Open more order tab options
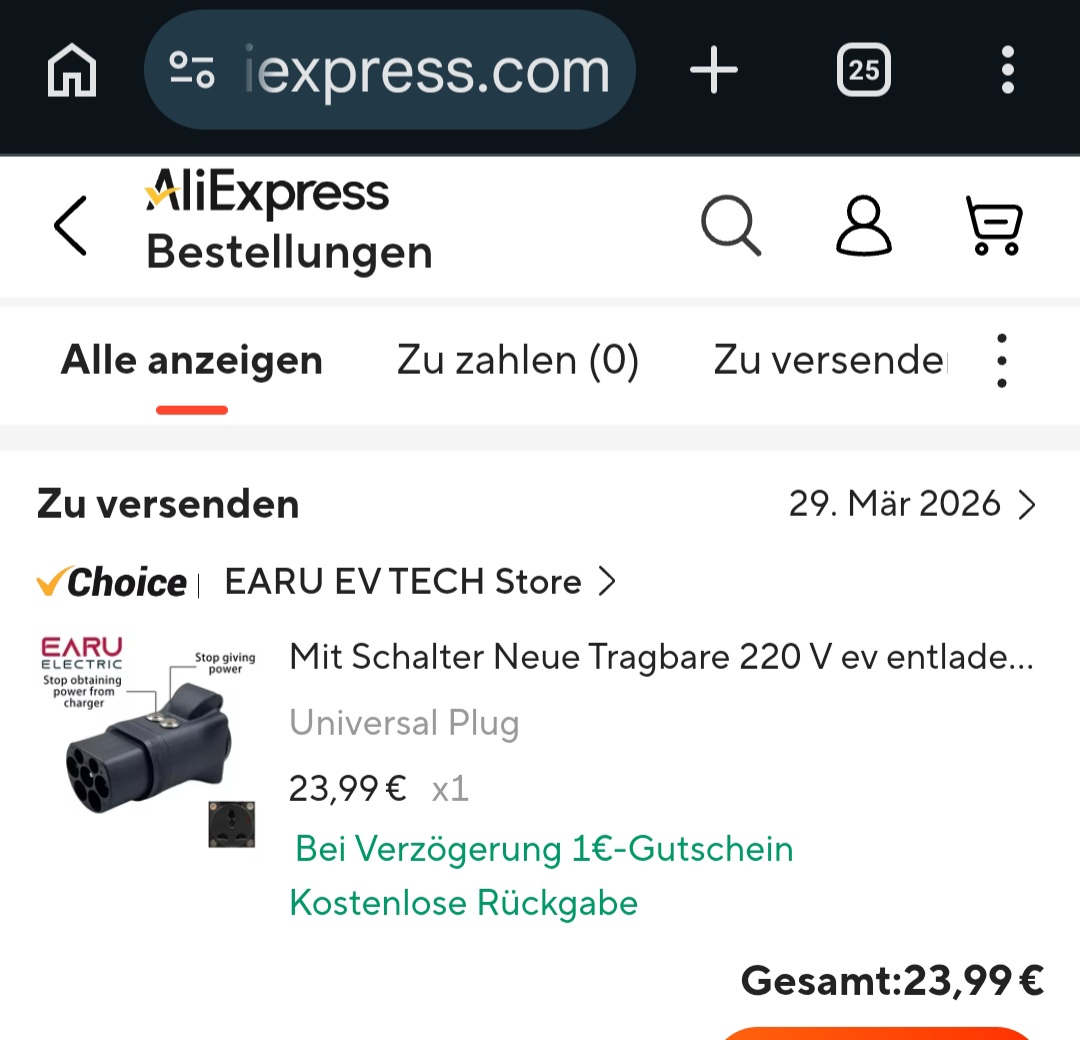Image resolution: width=1080 pixels, height=1040 pixels. (x=1002, y=361)
